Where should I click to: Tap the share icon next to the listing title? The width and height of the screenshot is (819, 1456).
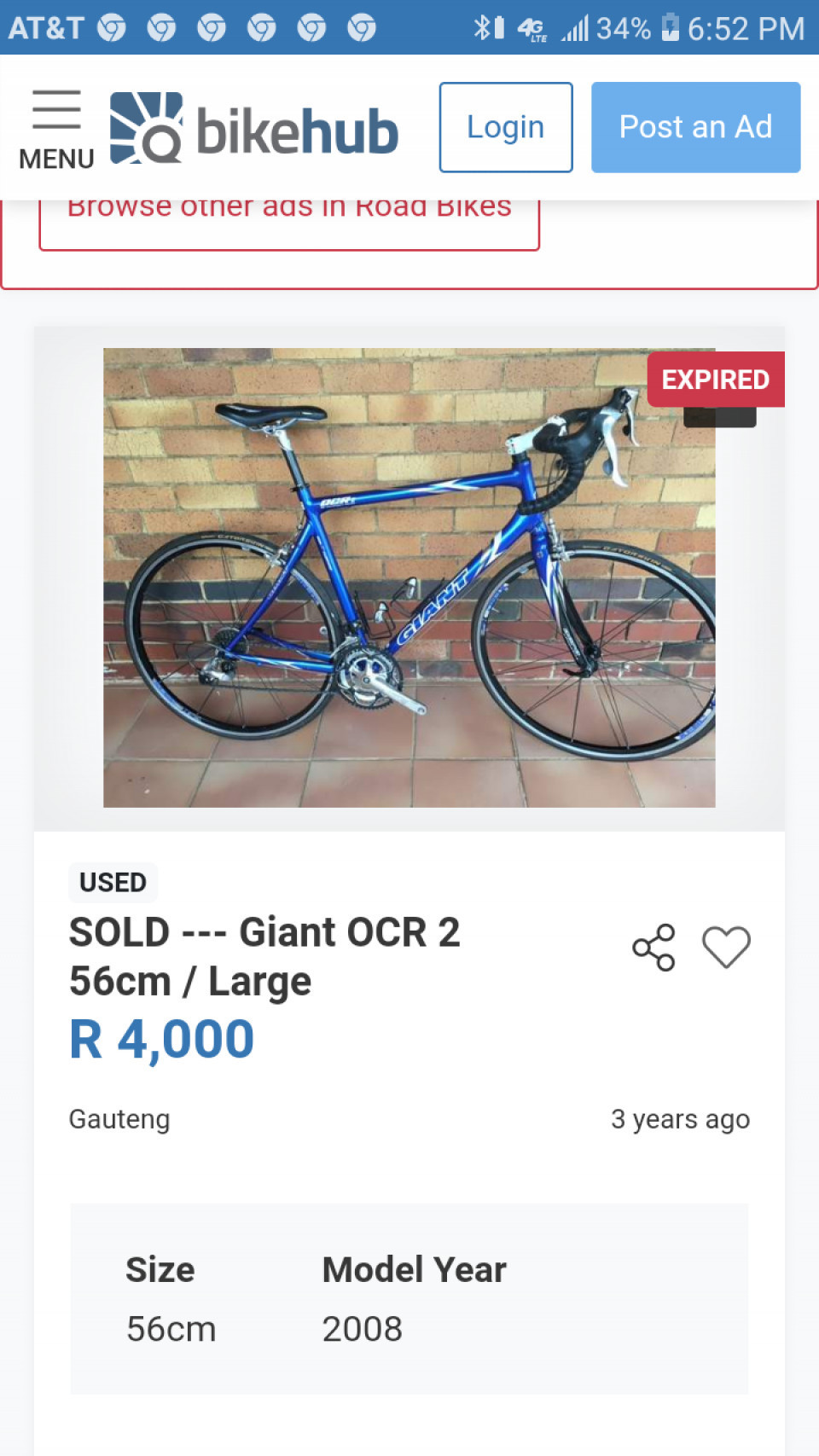coord(653,947)
